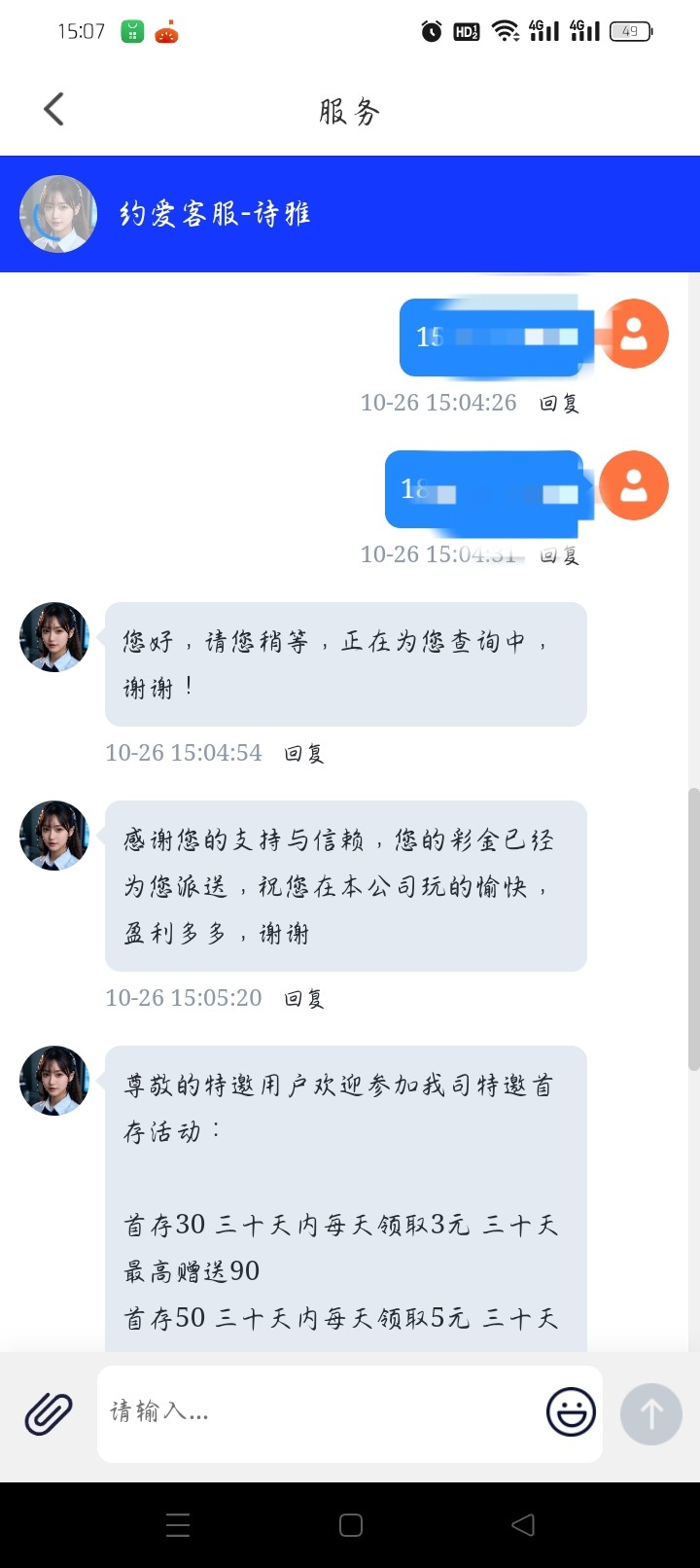
Task: Reply to the message sent at 15:04:26
Action: point(560,404)
